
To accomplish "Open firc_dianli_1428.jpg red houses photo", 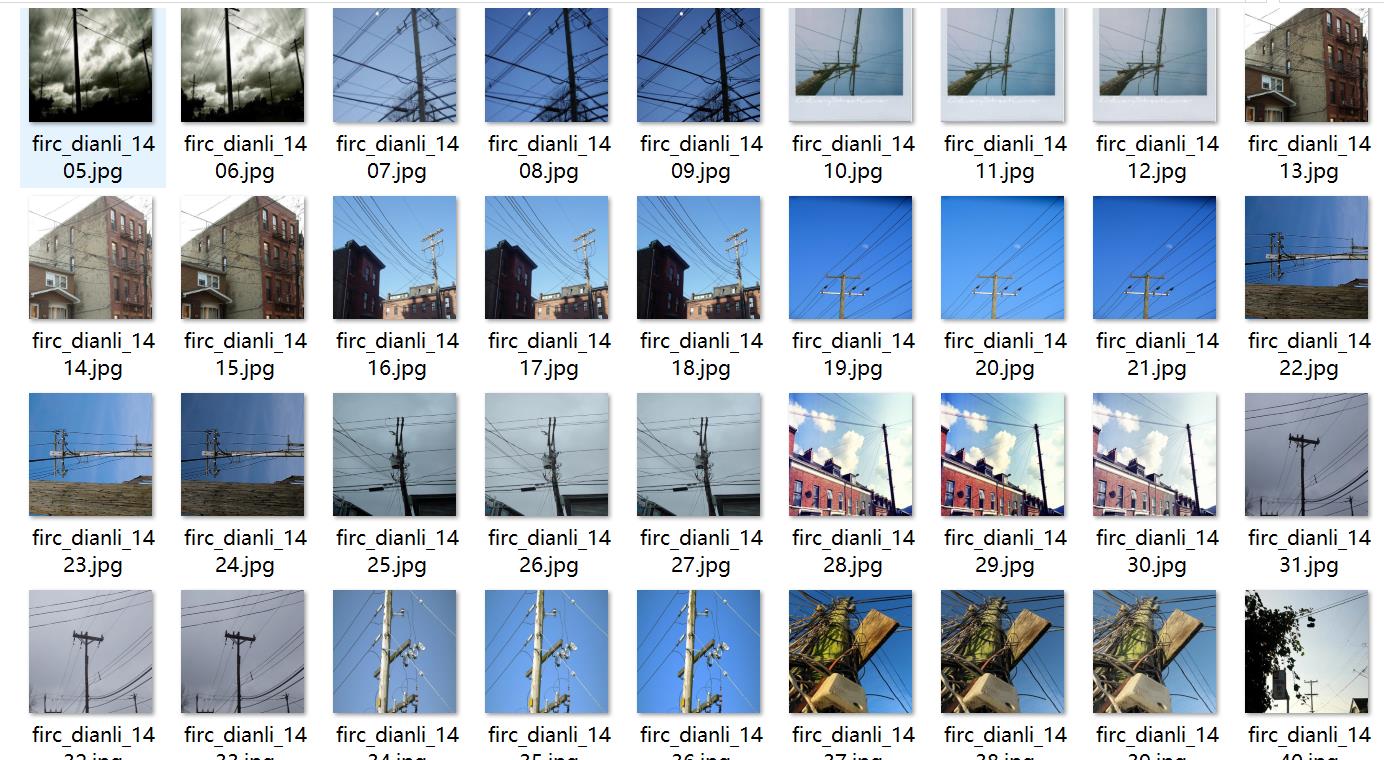I will point(851,455).
